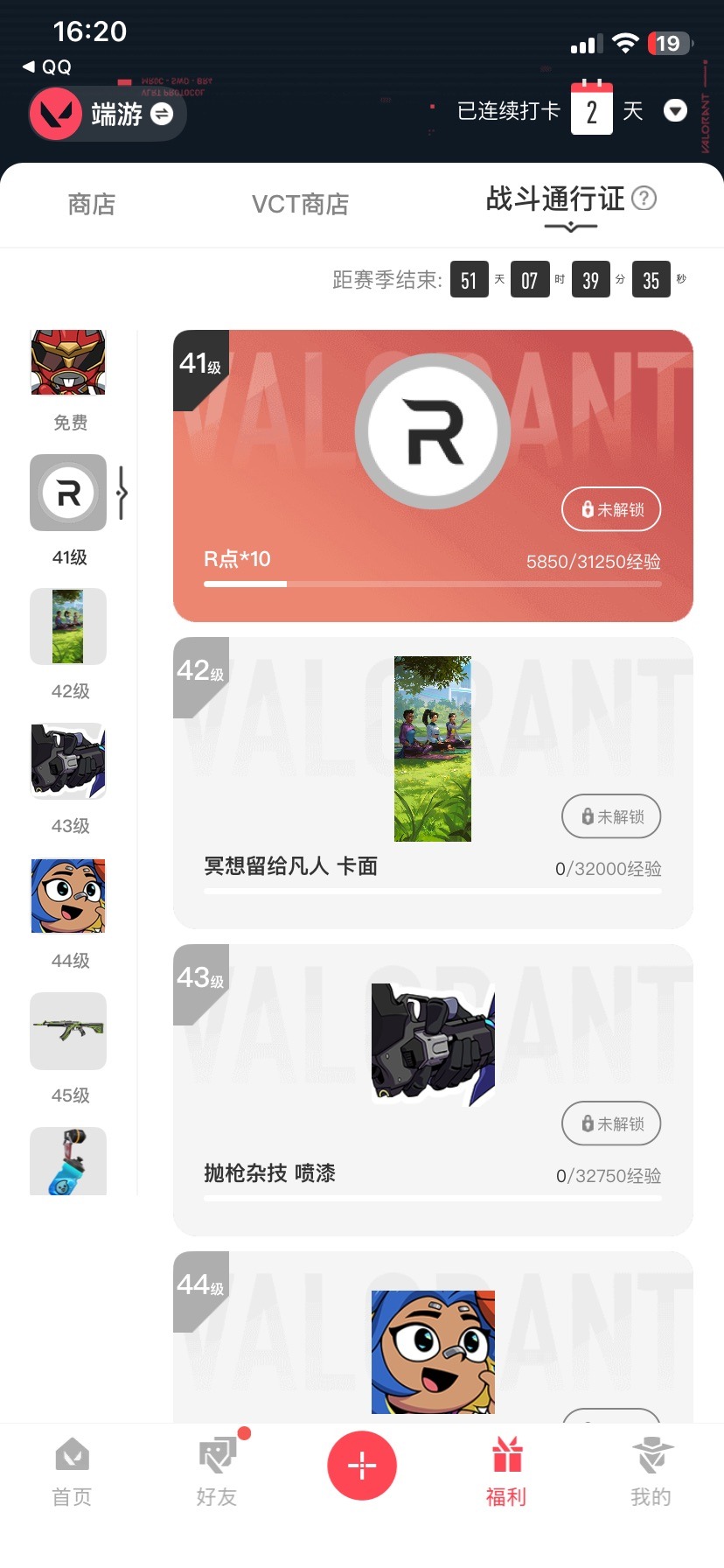This screenshot has height=1568, width=724.
Task: Switch to the 商店 tab
Action: pyautogui.click(x=91, y=204)
